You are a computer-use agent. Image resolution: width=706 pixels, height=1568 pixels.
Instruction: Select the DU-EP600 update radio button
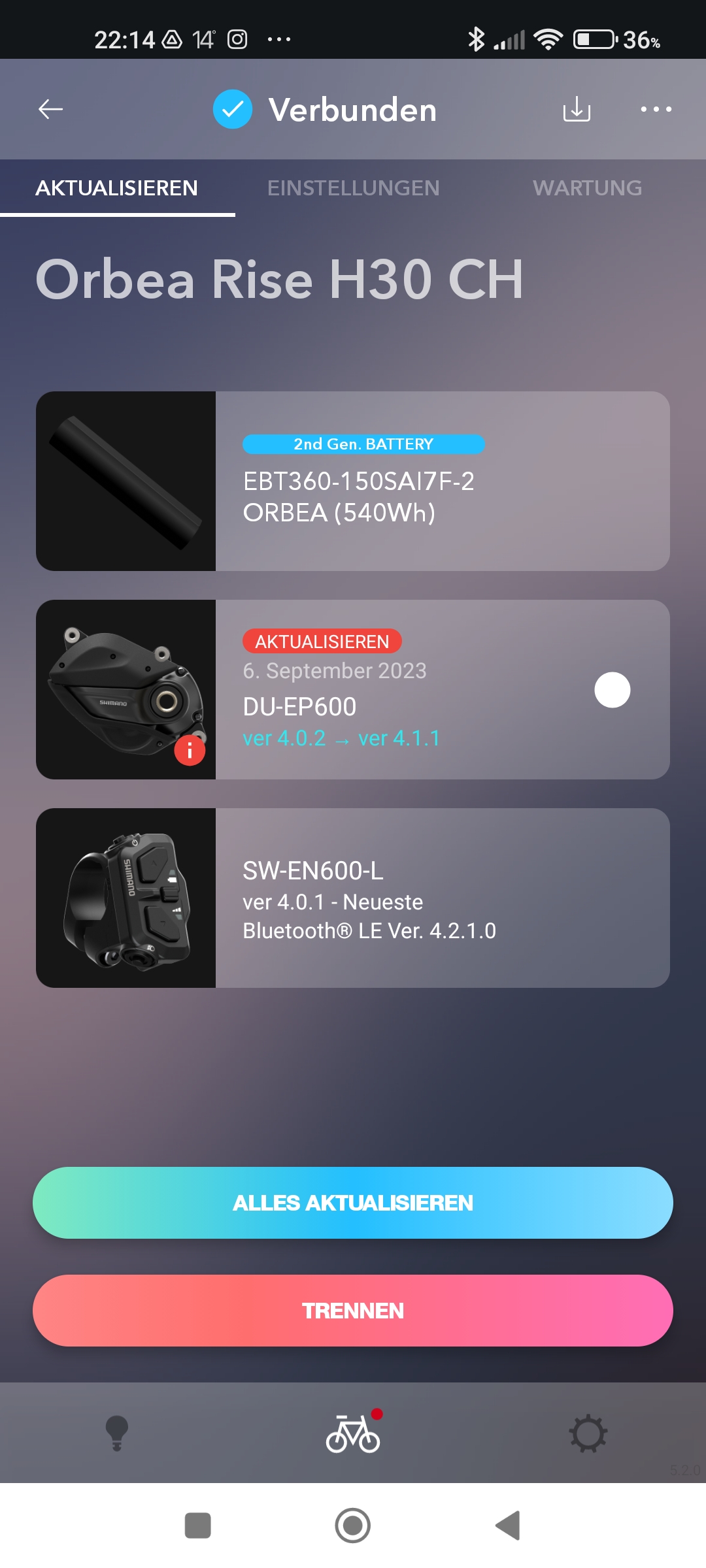click(612, 690)
